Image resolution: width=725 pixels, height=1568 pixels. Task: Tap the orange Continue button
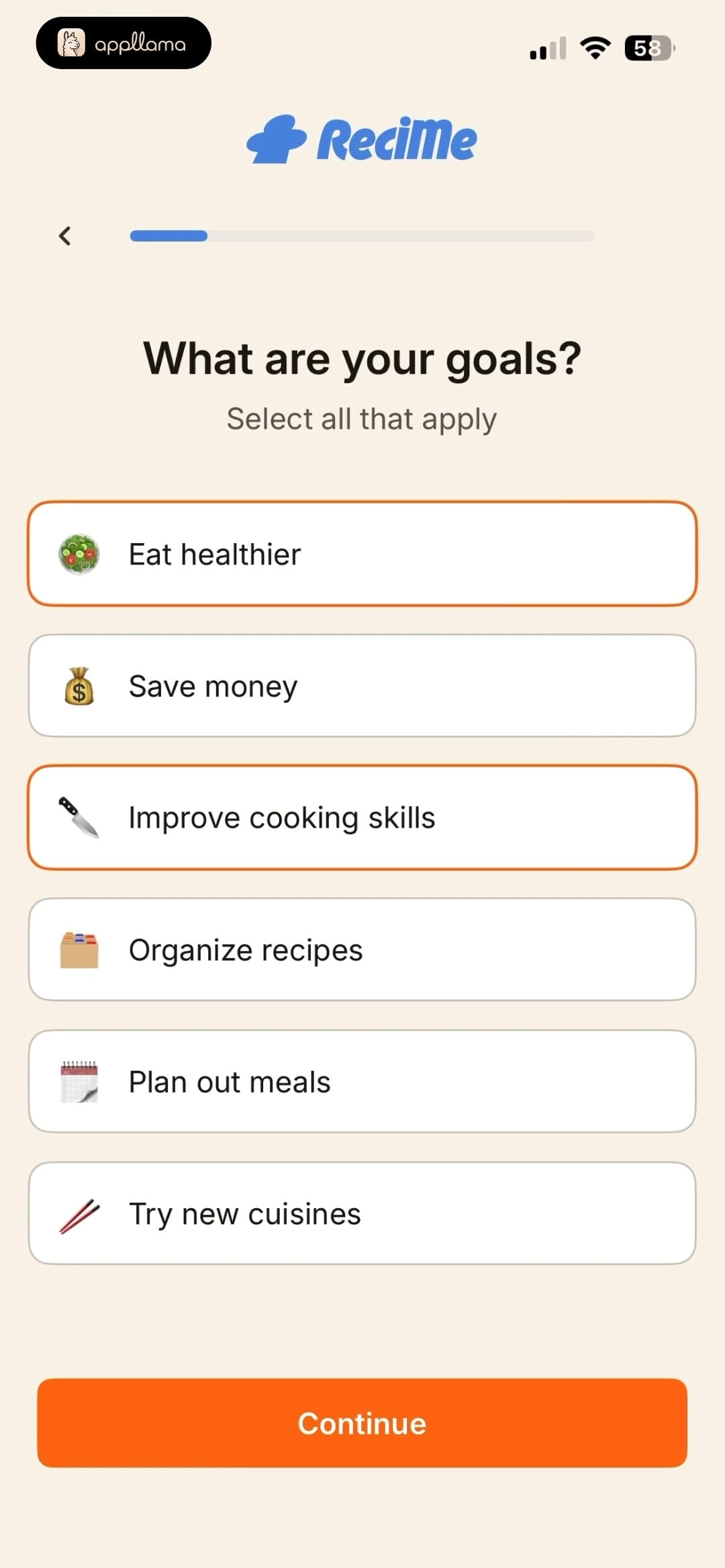(362, 1423)
